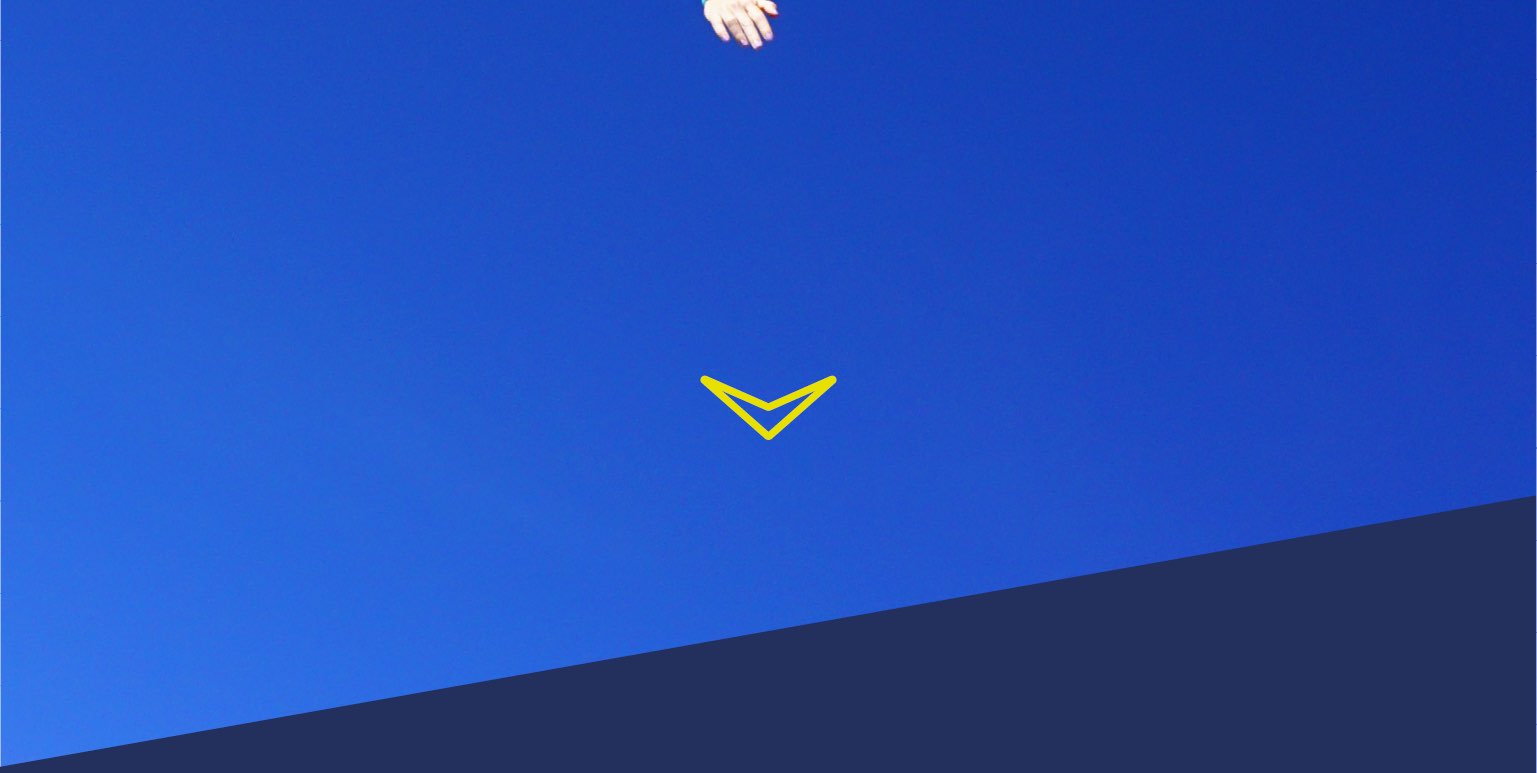Tap the yellow scroll-down chevron arrow
This screenshot has width=1537, height=773.
click(x=768, y=408)
